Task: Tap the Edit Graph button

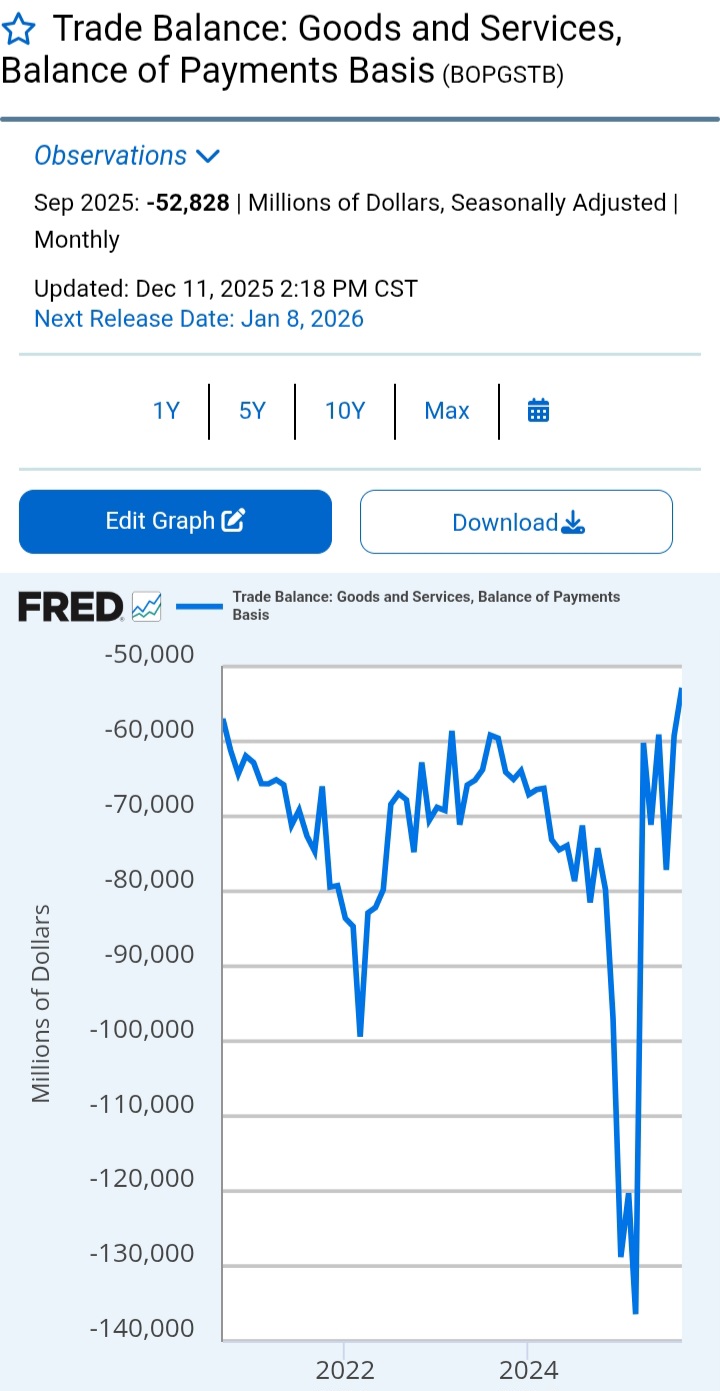Action: (175, 521)
